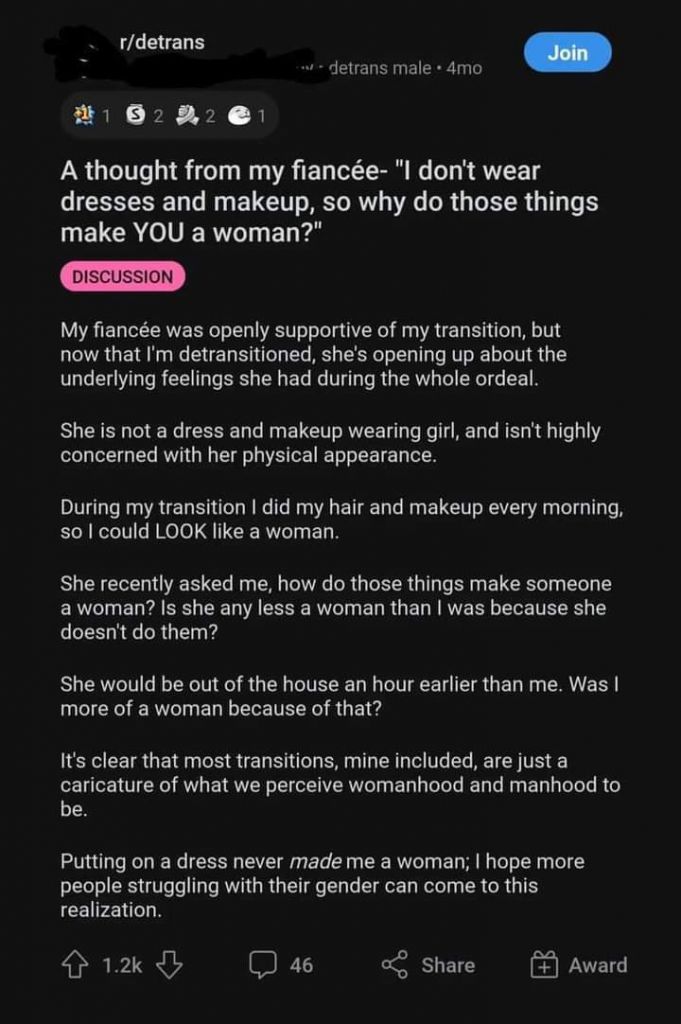
Task: Share this post
Action: pyautogui.click(x=428, y=965)
